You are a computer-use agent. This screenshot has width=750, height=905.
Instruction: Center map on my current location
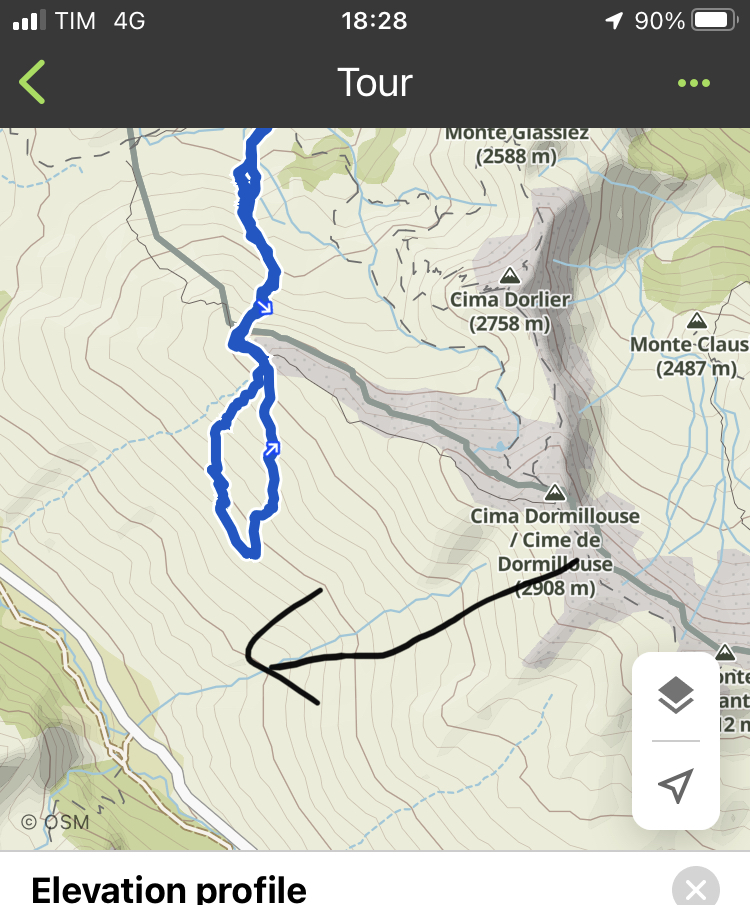(676, 785)
